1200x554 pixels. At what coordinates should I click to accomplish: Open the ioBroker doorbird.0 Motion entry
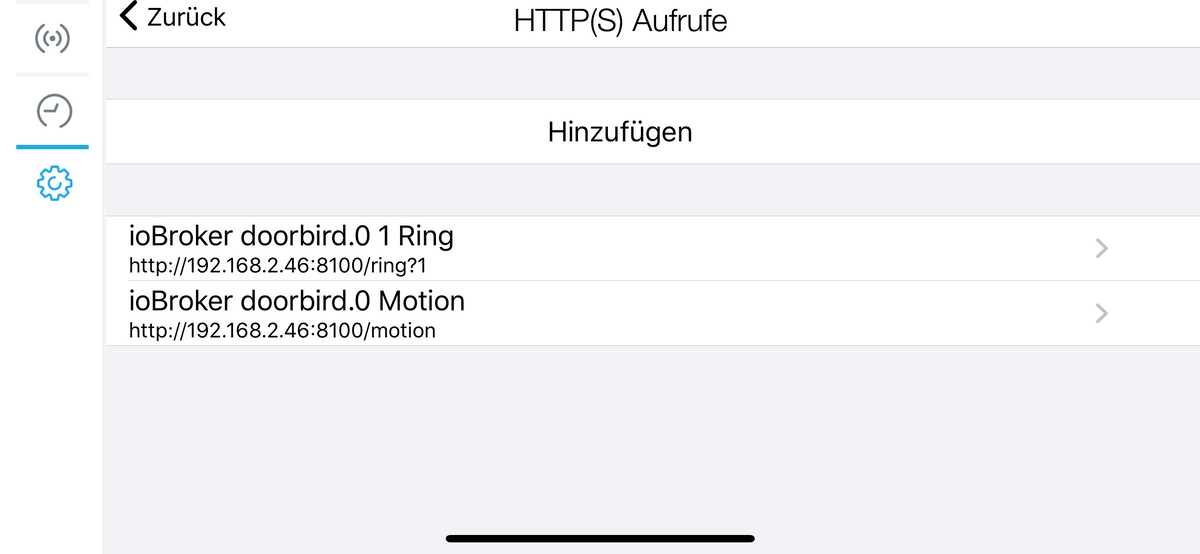point(620,313)
